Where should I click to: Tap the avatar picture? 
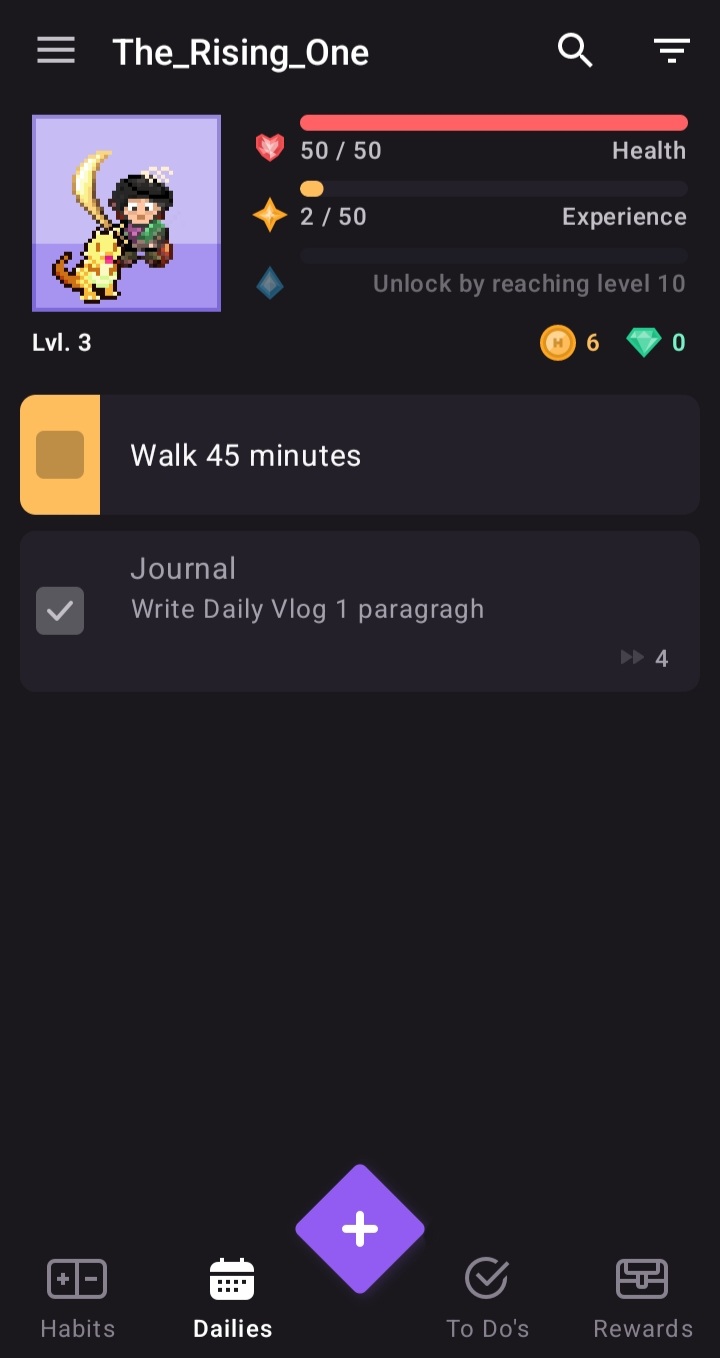[x=126, y=213]
